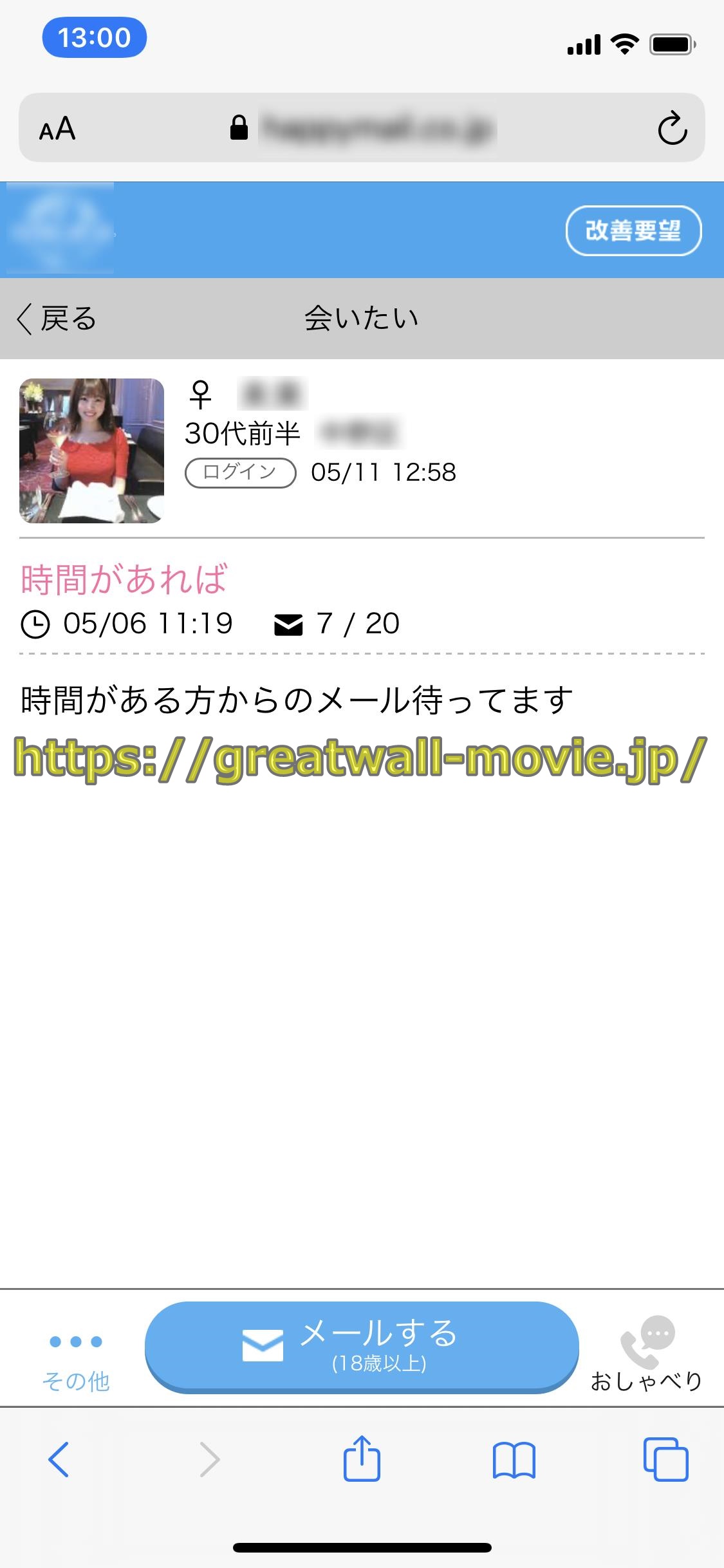Go back in Safari history
724x1568 pixels.
(59, 1459)
